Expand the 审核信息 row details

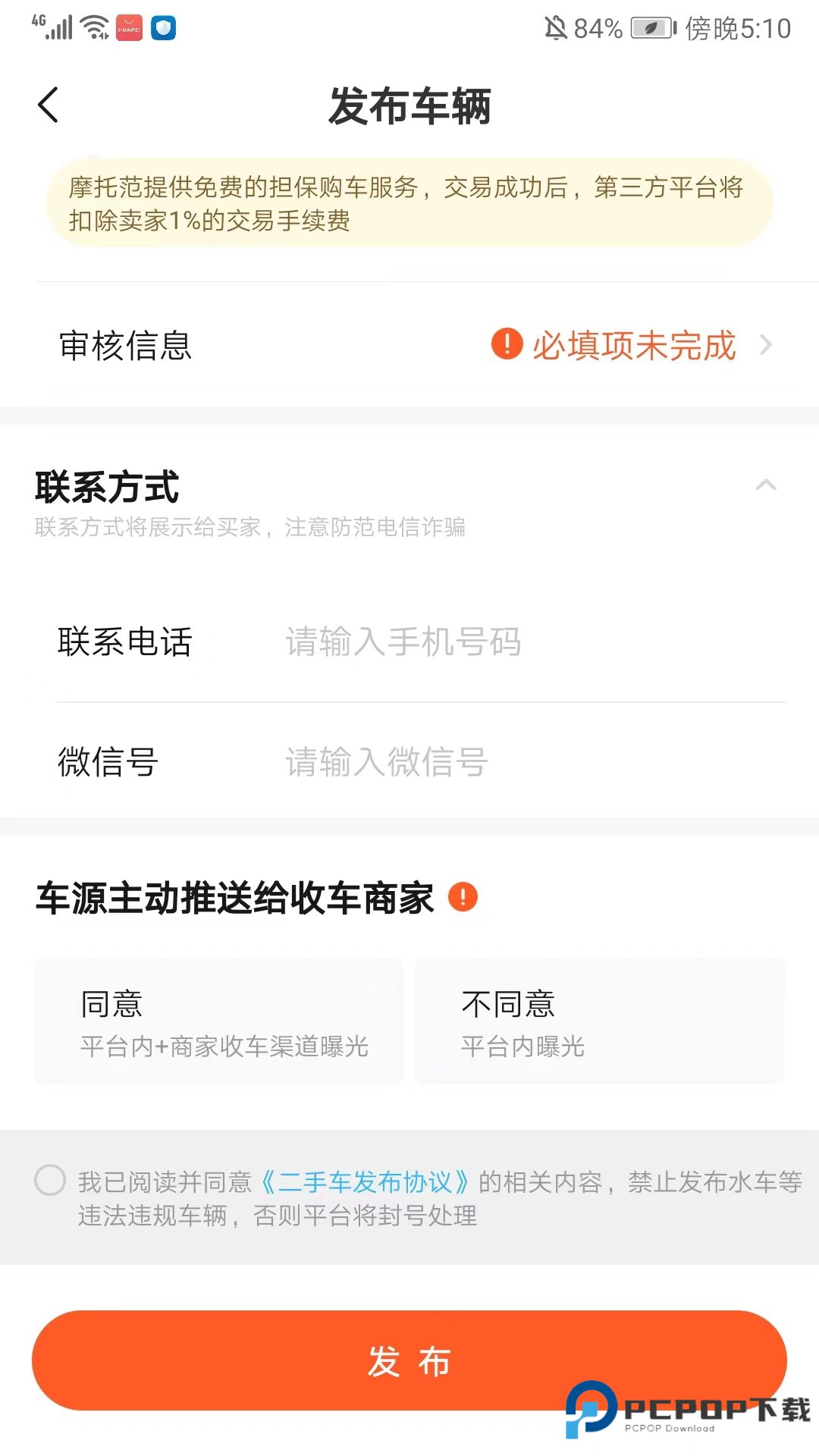click(767, 346)
